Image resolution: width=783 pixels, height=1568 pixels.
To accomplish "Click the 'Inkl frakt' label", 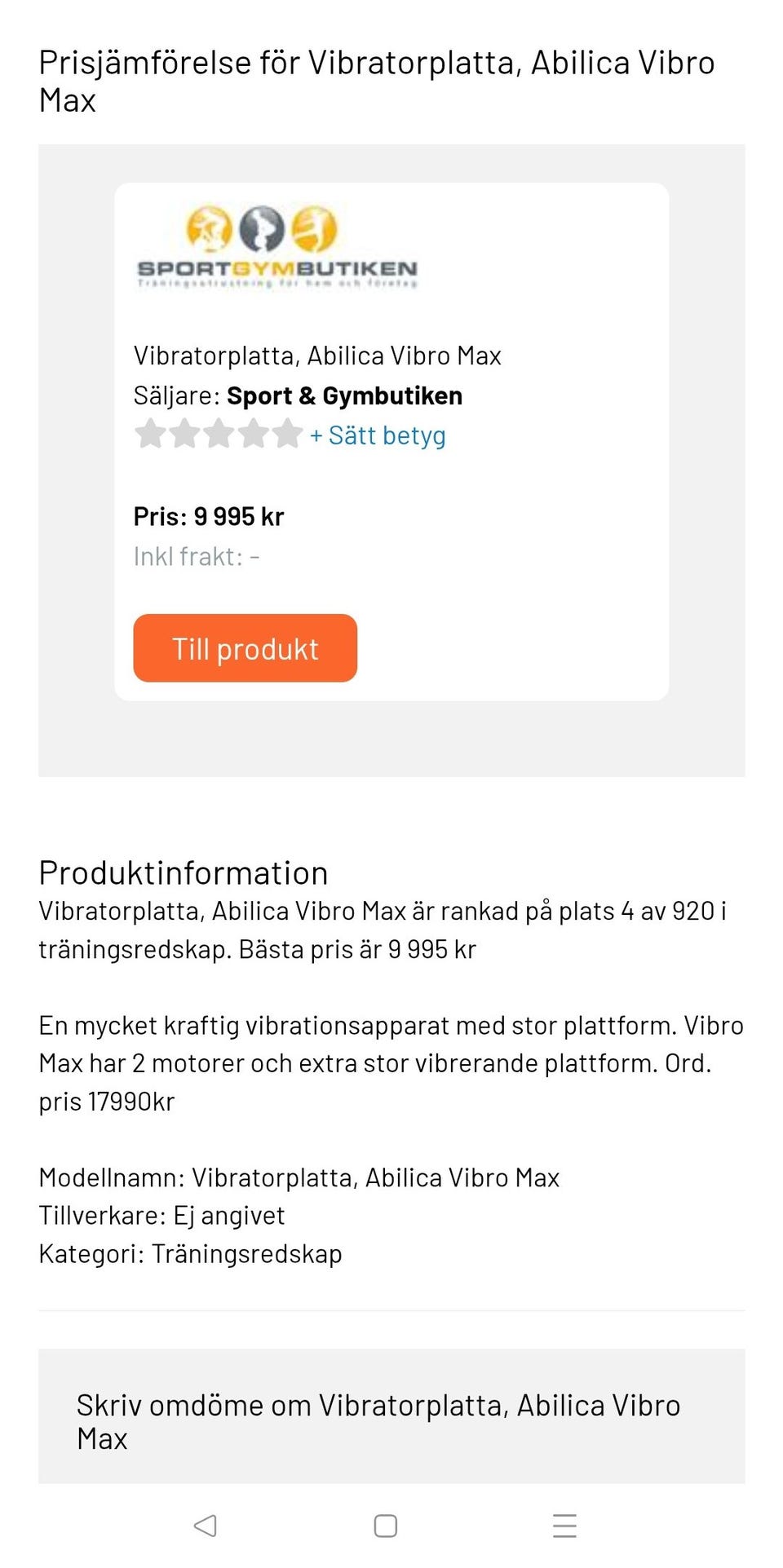I will [x=196, y=555].
